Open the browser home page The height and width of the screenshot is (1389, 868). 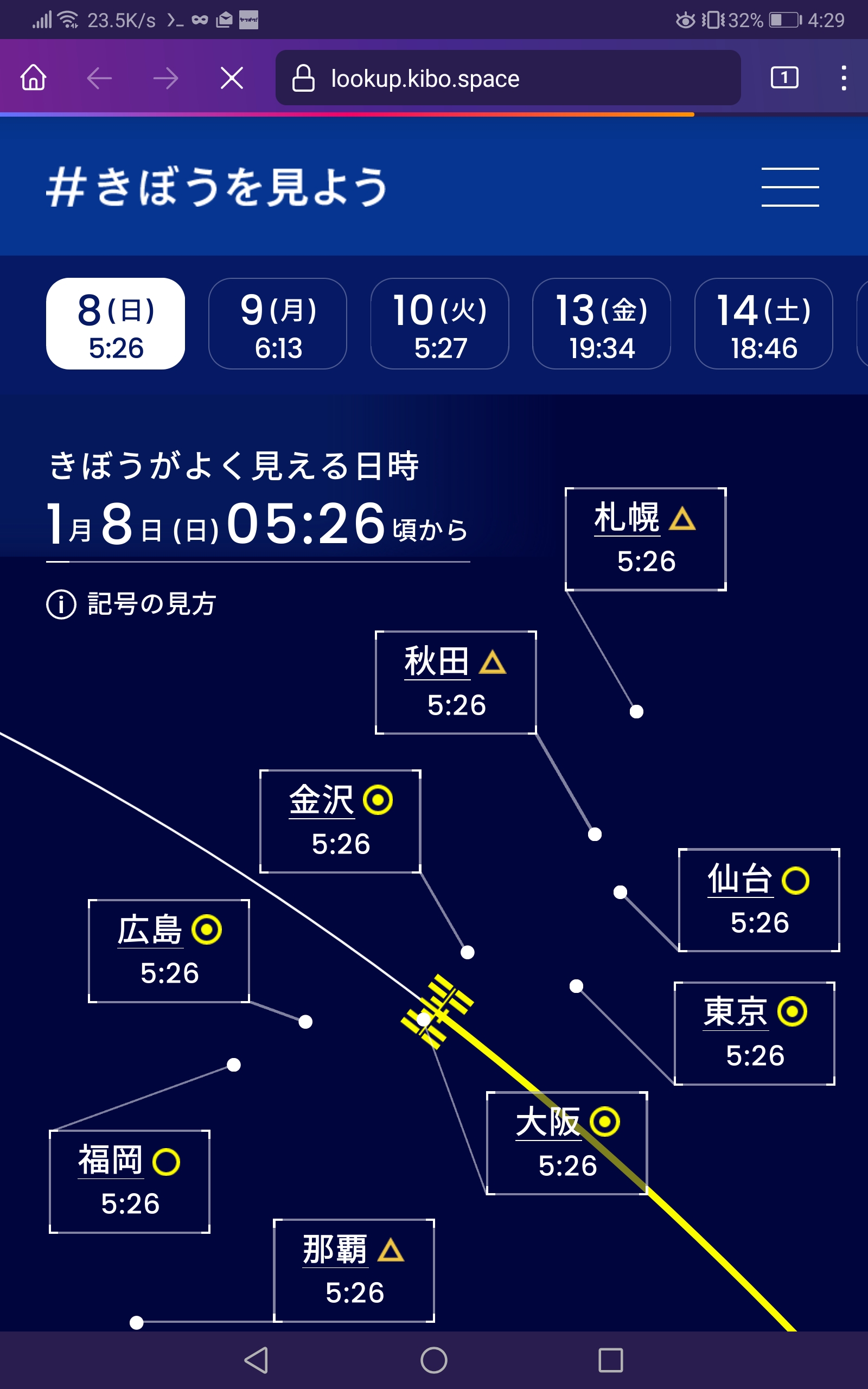33,78
